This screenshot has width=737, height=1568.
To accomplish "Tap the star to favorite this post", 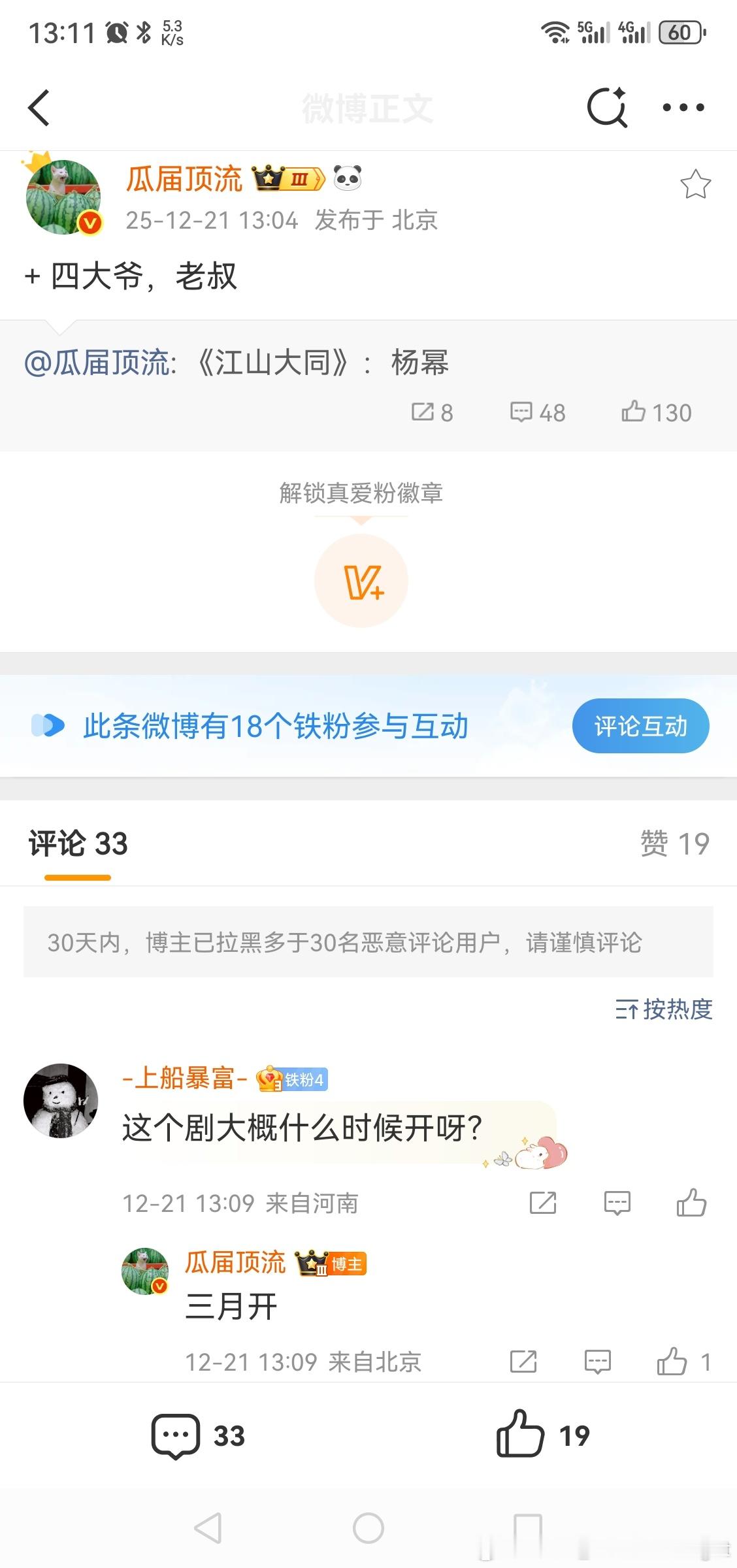I will (695, 186).
